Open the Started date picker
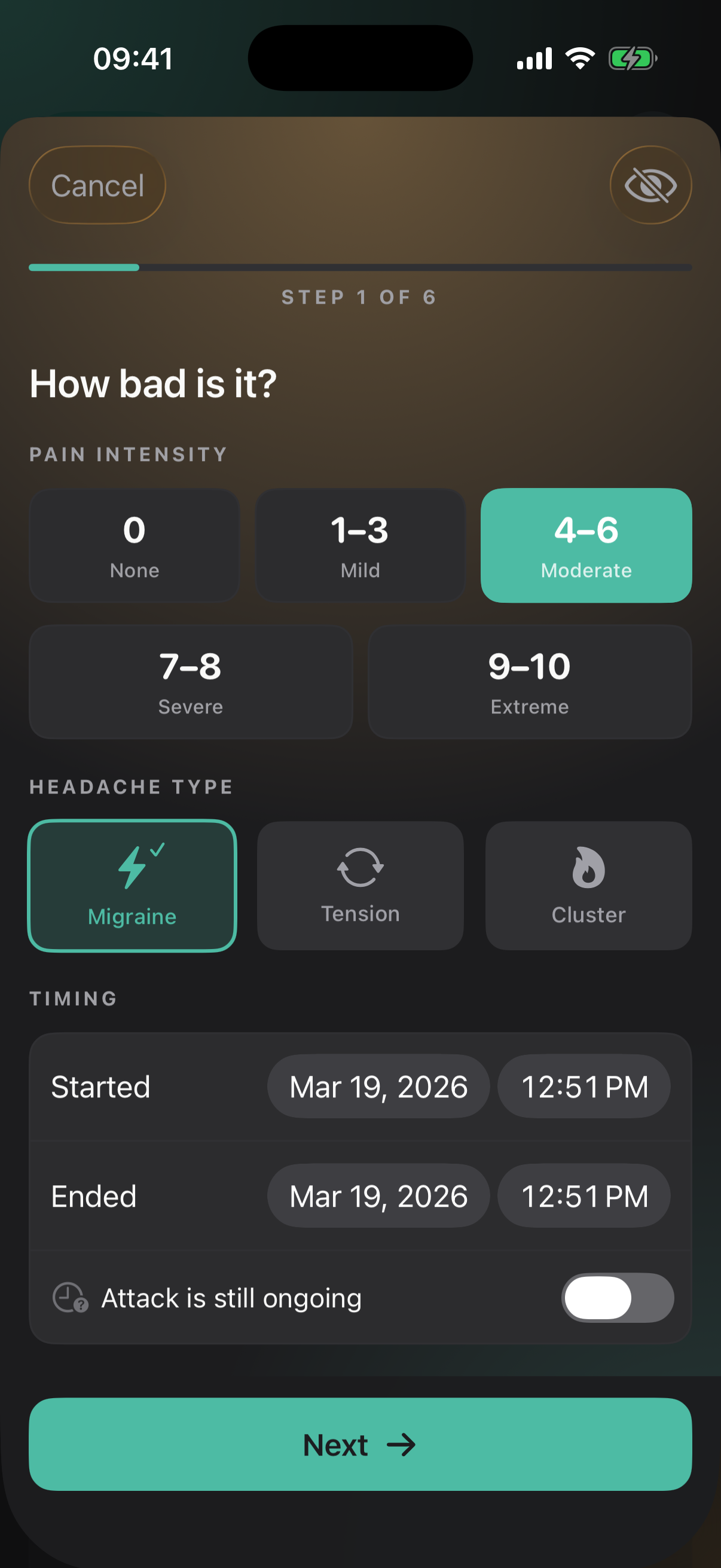Viewport: 721px width, 1568px height. click(378, 1086)
